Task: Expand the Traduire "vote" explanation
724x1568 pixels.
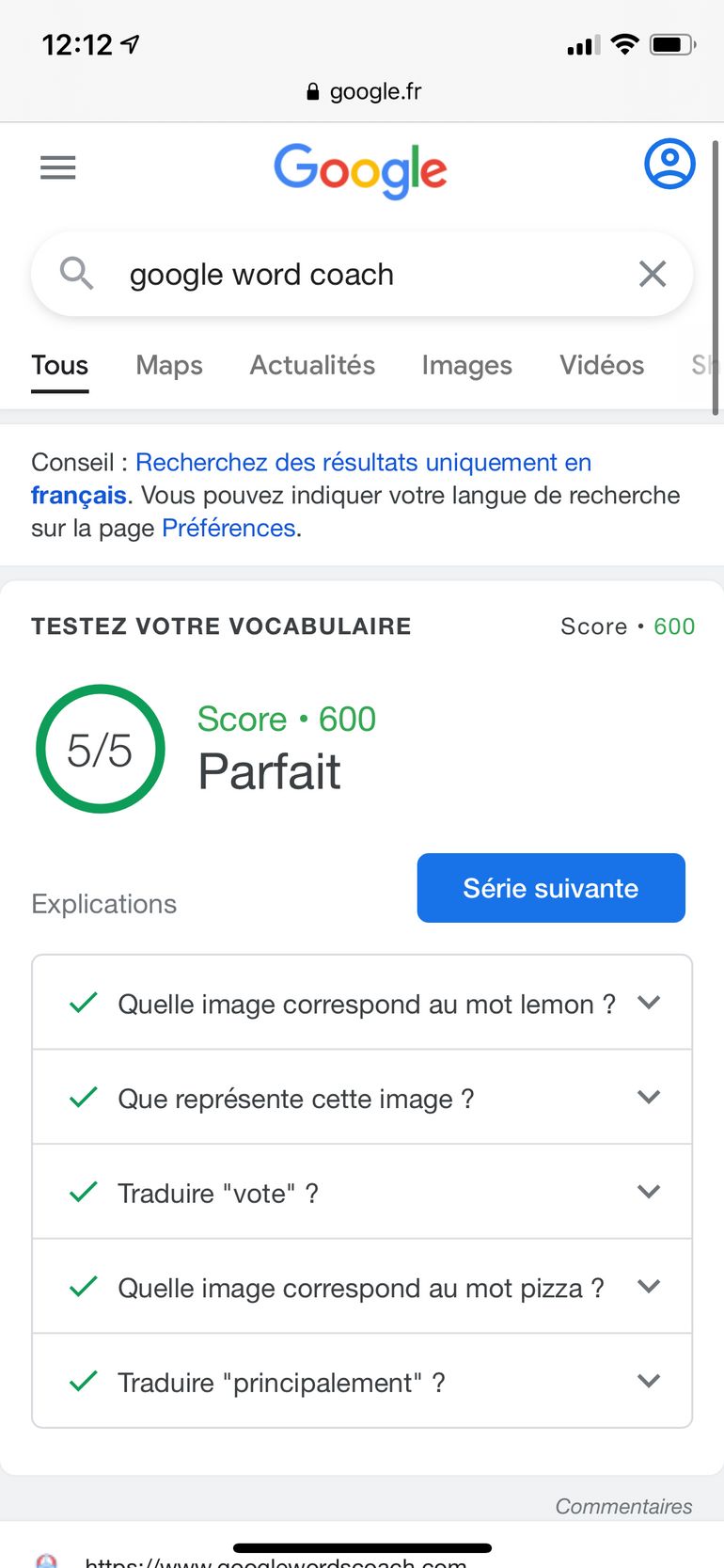Action: (x=362, y=1193)
